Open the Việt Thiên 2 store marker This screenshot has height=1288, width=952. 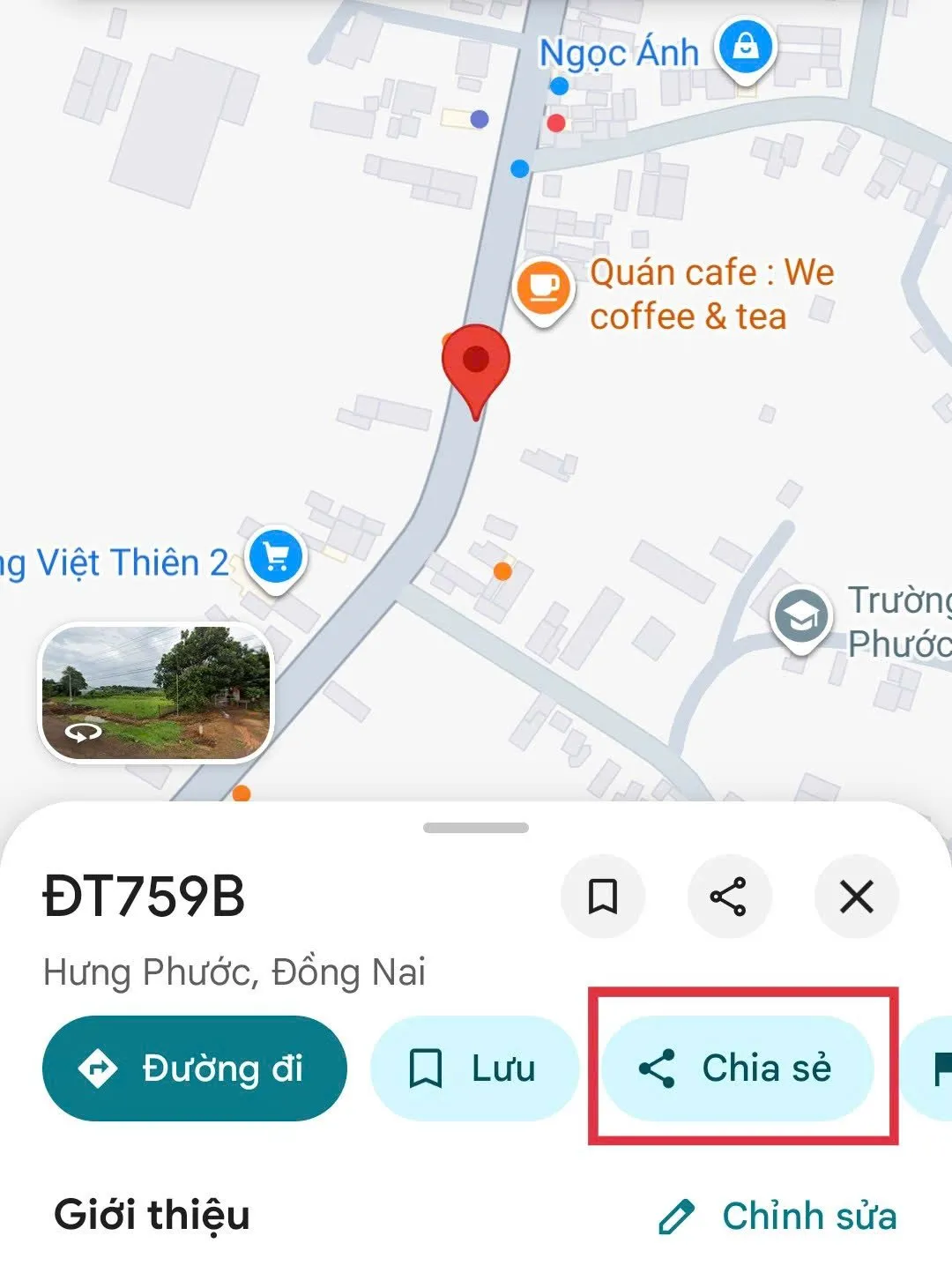[277, 558]
